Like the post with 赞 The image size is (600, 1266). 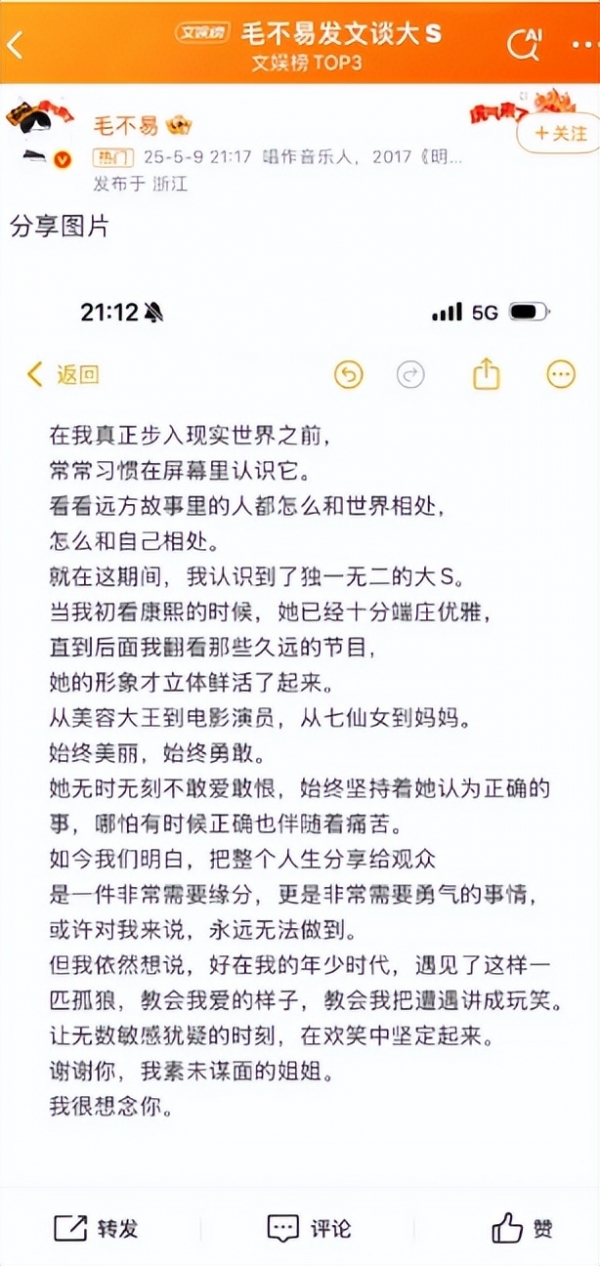click(522, 1227)
